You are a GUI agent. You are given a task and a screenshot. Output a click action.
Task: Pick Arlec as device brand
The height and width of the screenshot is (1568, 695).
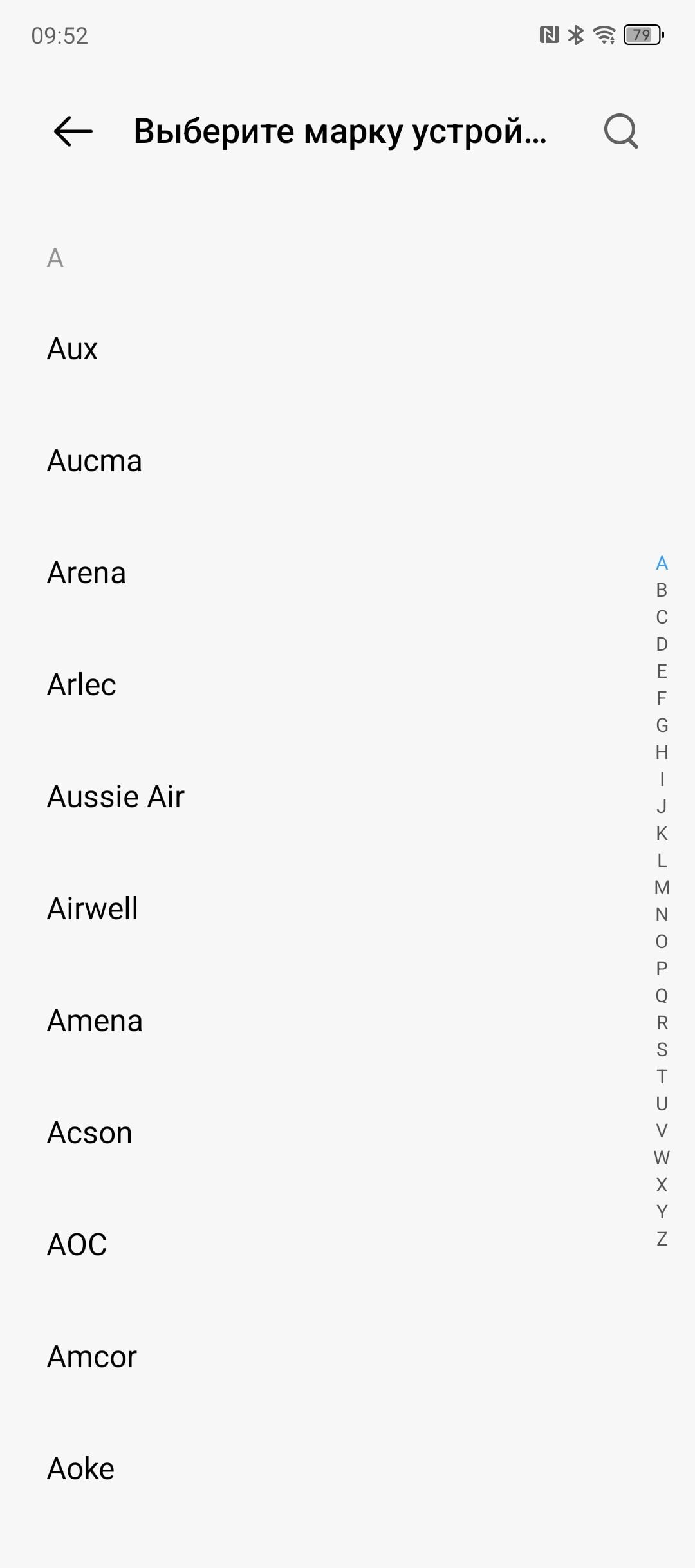(x=347, y=685)
